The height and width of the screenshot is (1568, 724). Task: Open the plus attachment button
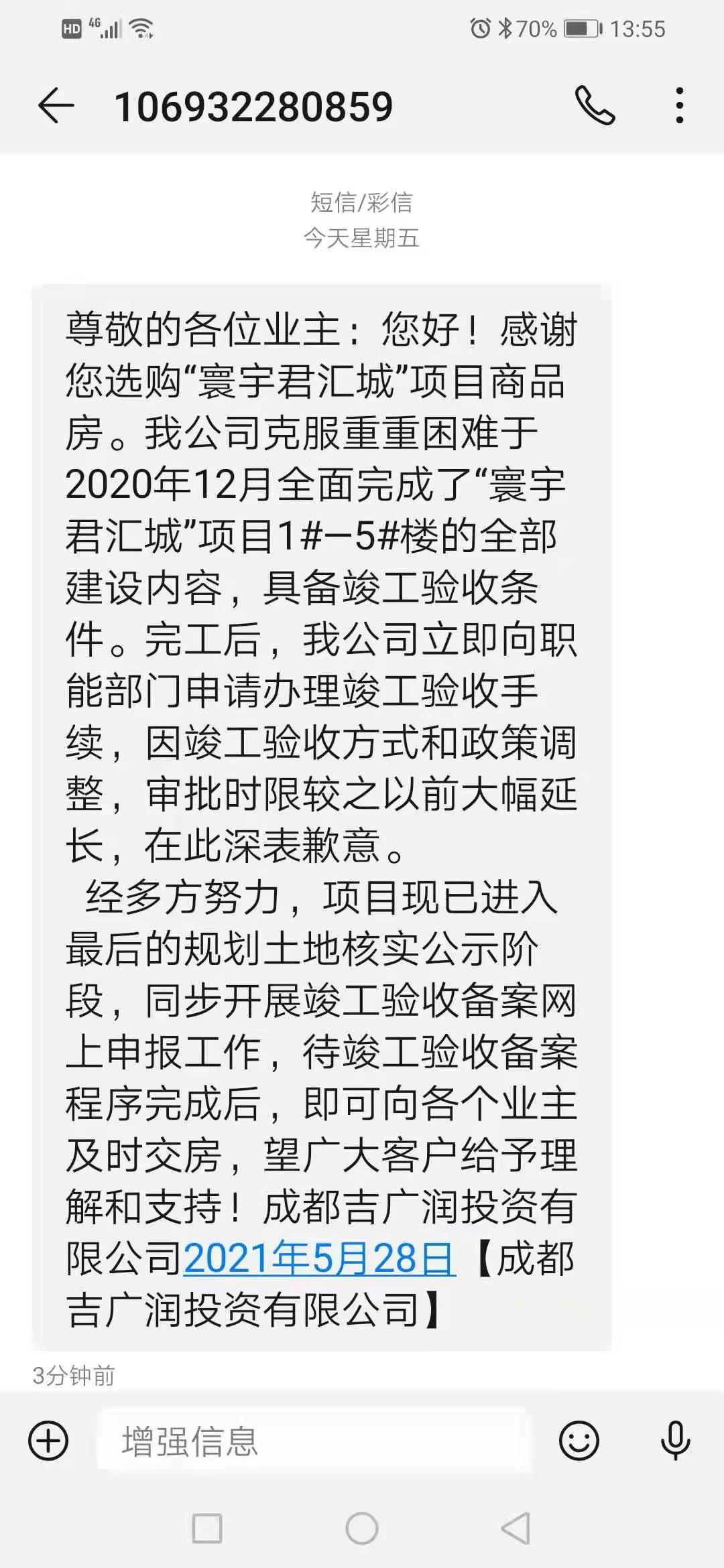click(48, 1441)
